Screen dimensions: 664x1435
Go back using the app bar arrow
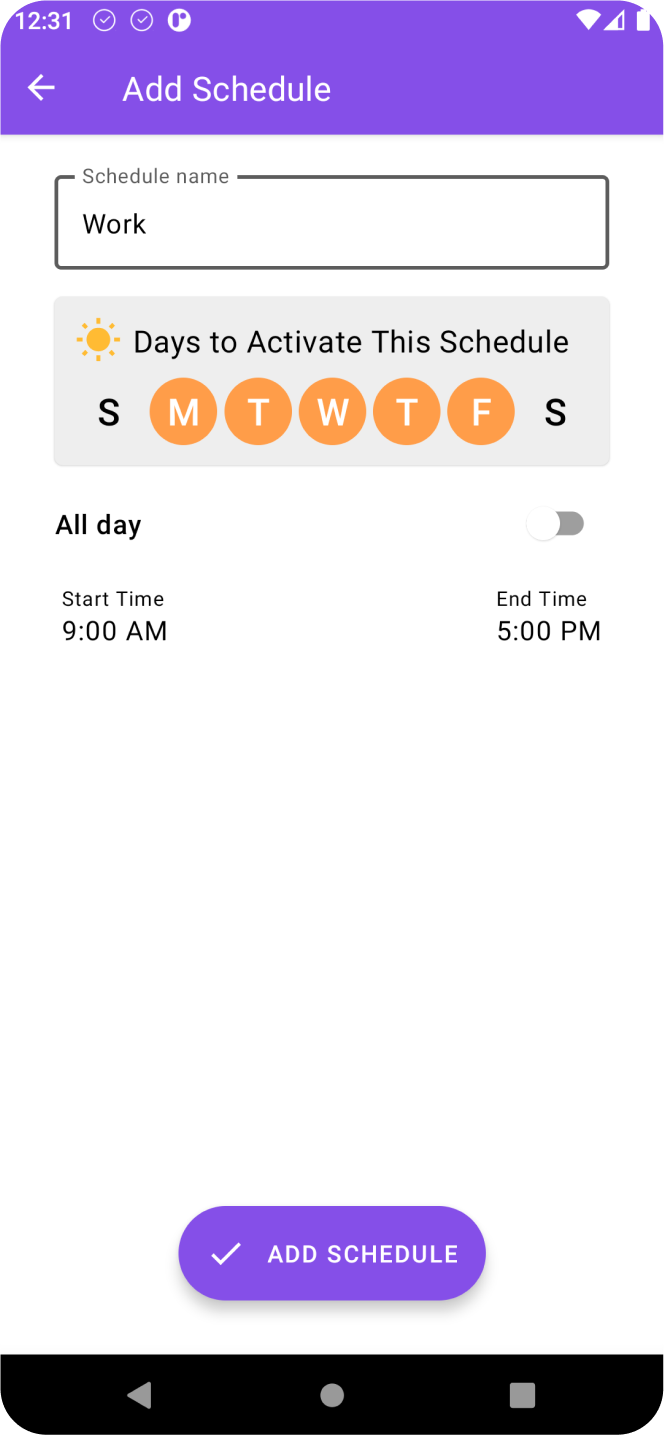click(x=41, y=88)
